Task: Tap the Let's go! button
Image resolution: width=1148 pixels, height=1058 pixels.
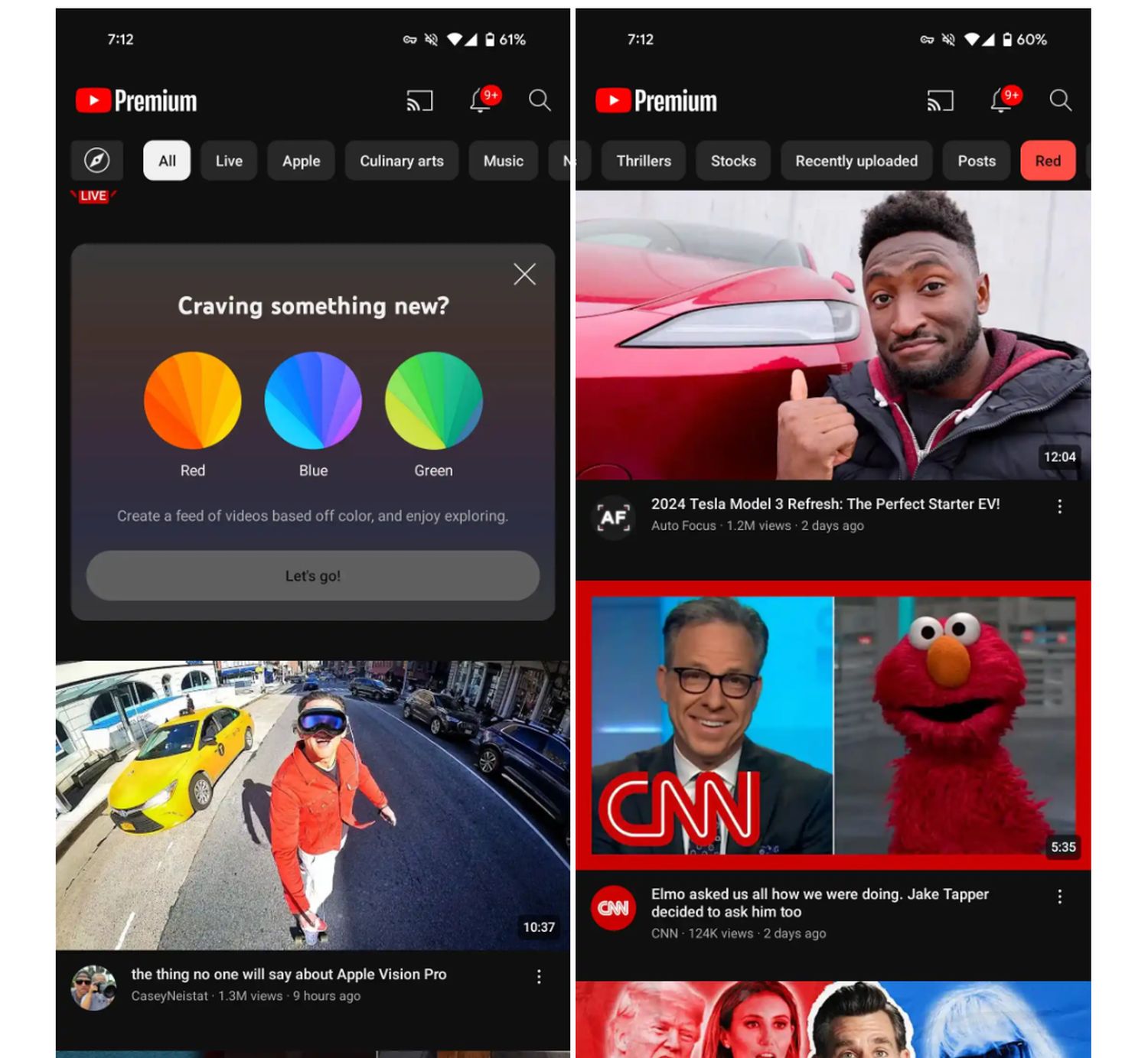Action: pos(312,575)
